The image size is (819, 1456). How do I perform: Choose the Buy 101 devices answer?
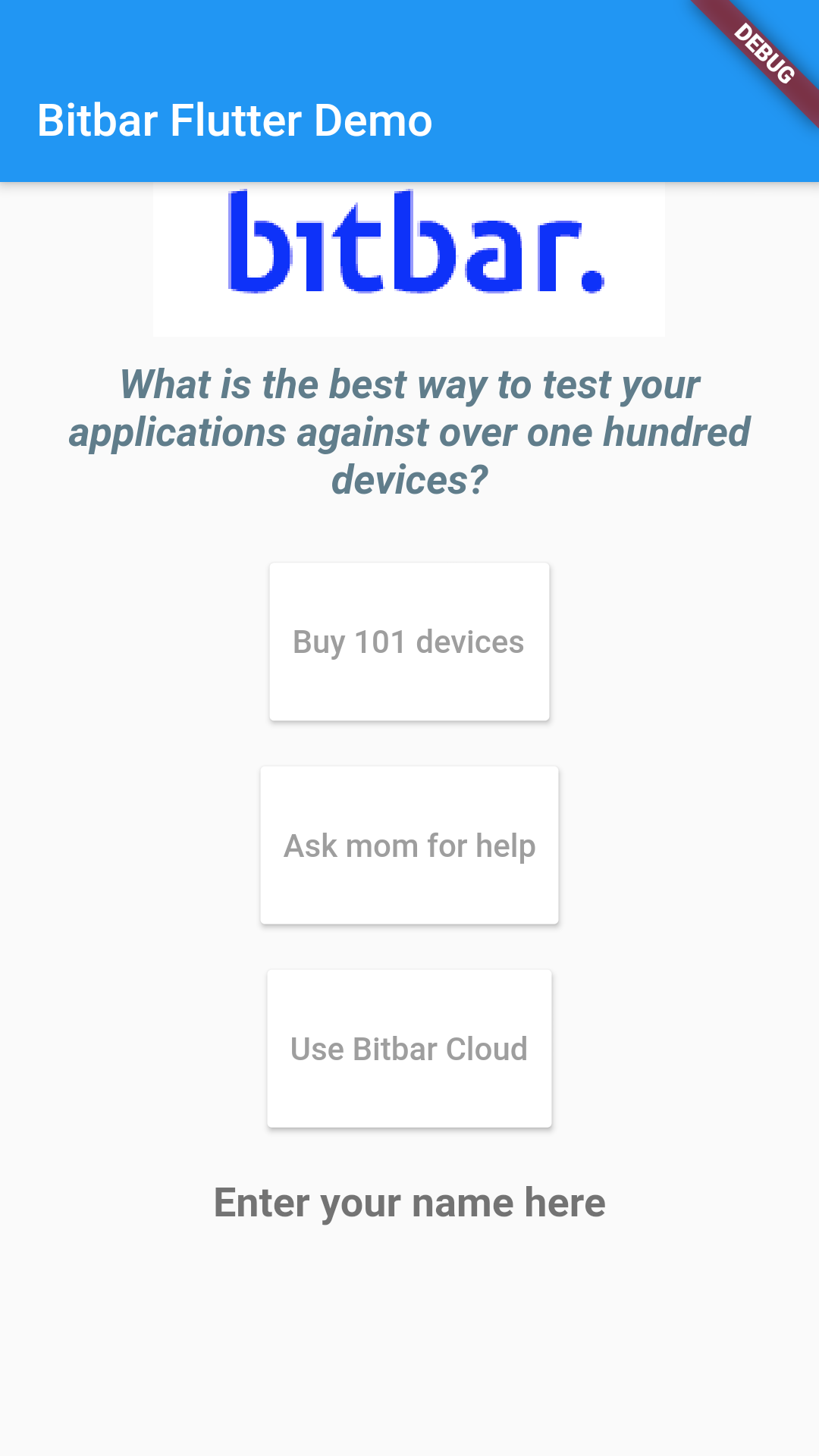click(409, 642)
